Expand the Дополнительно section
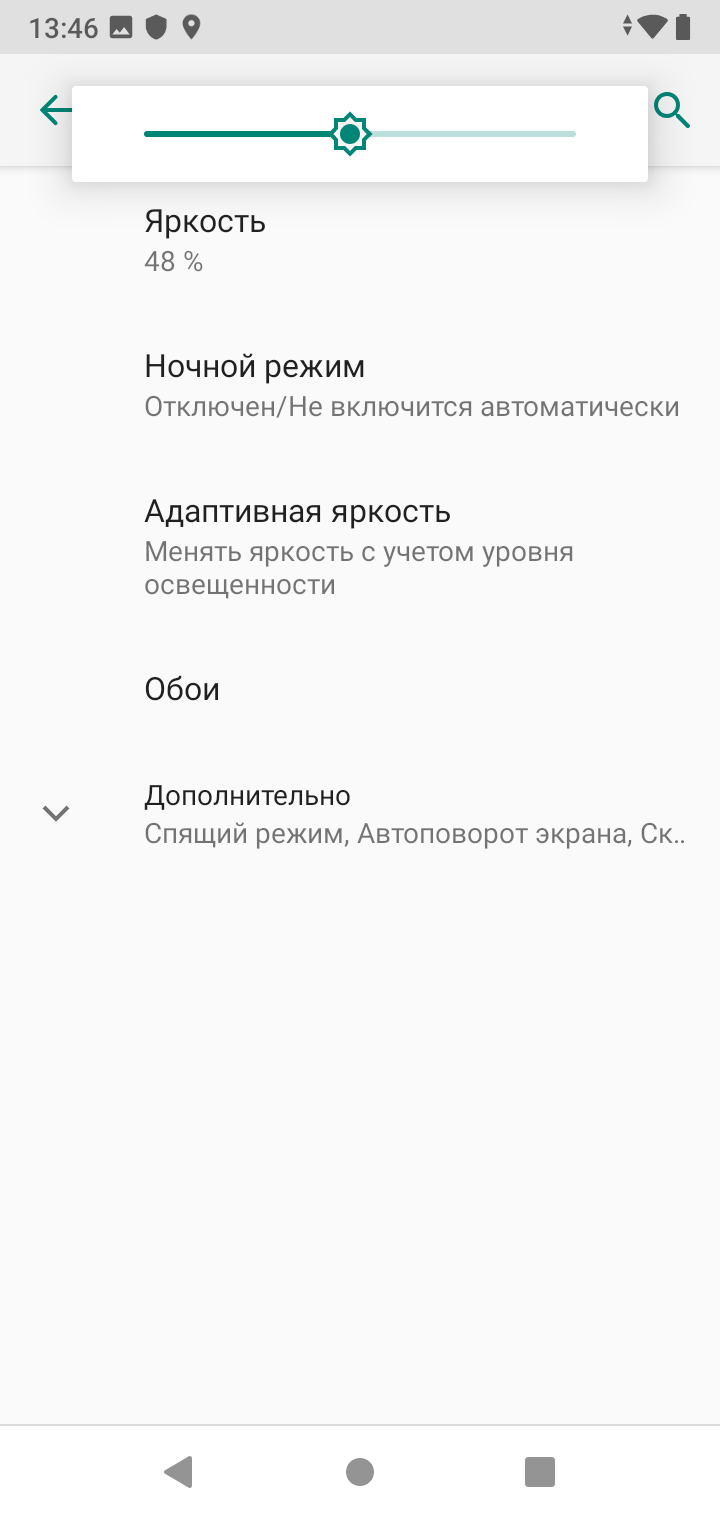Screen dimensions: 720x1520 click(x=360, y=814)
